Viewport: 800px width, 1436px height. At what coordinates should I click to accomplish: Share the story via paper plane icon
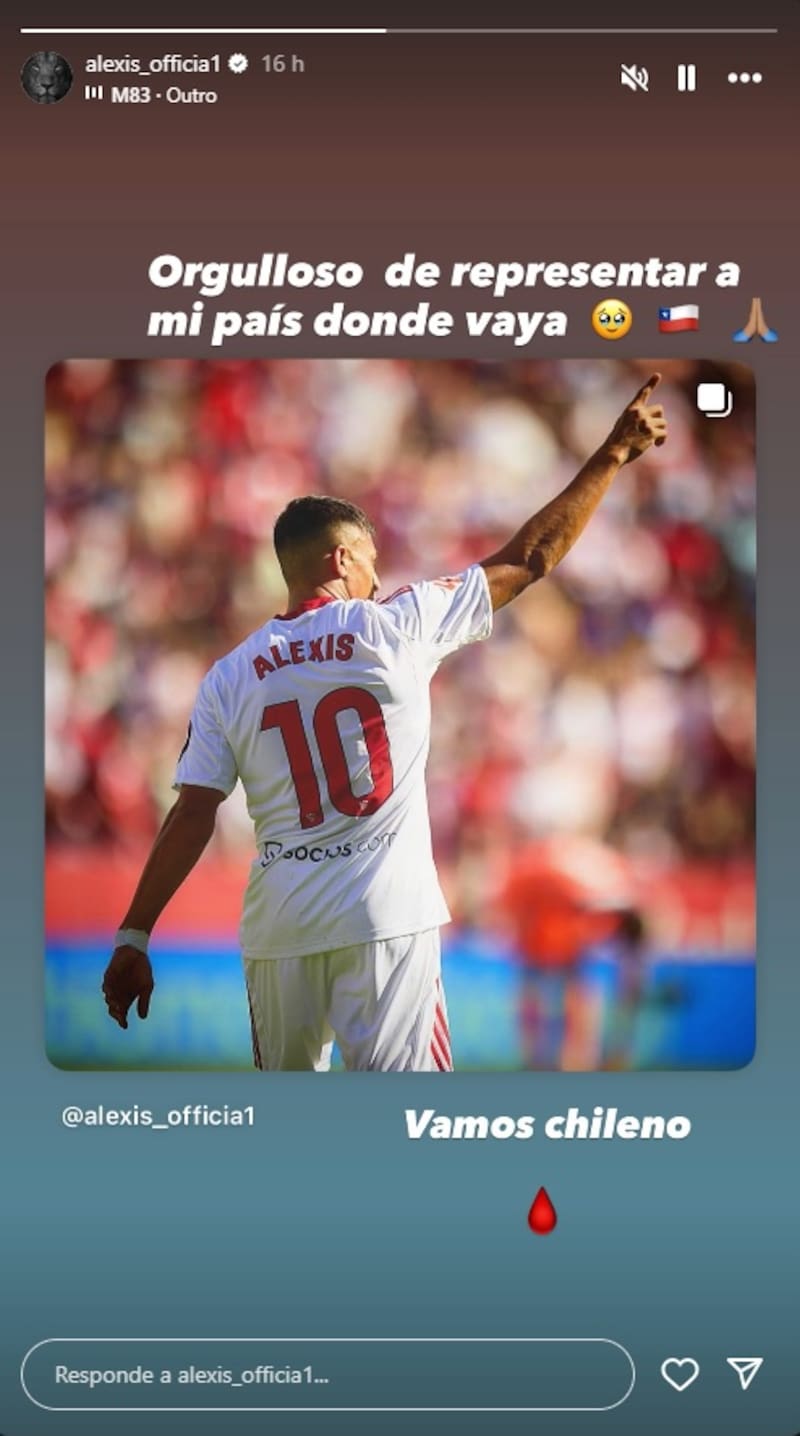745,1373
